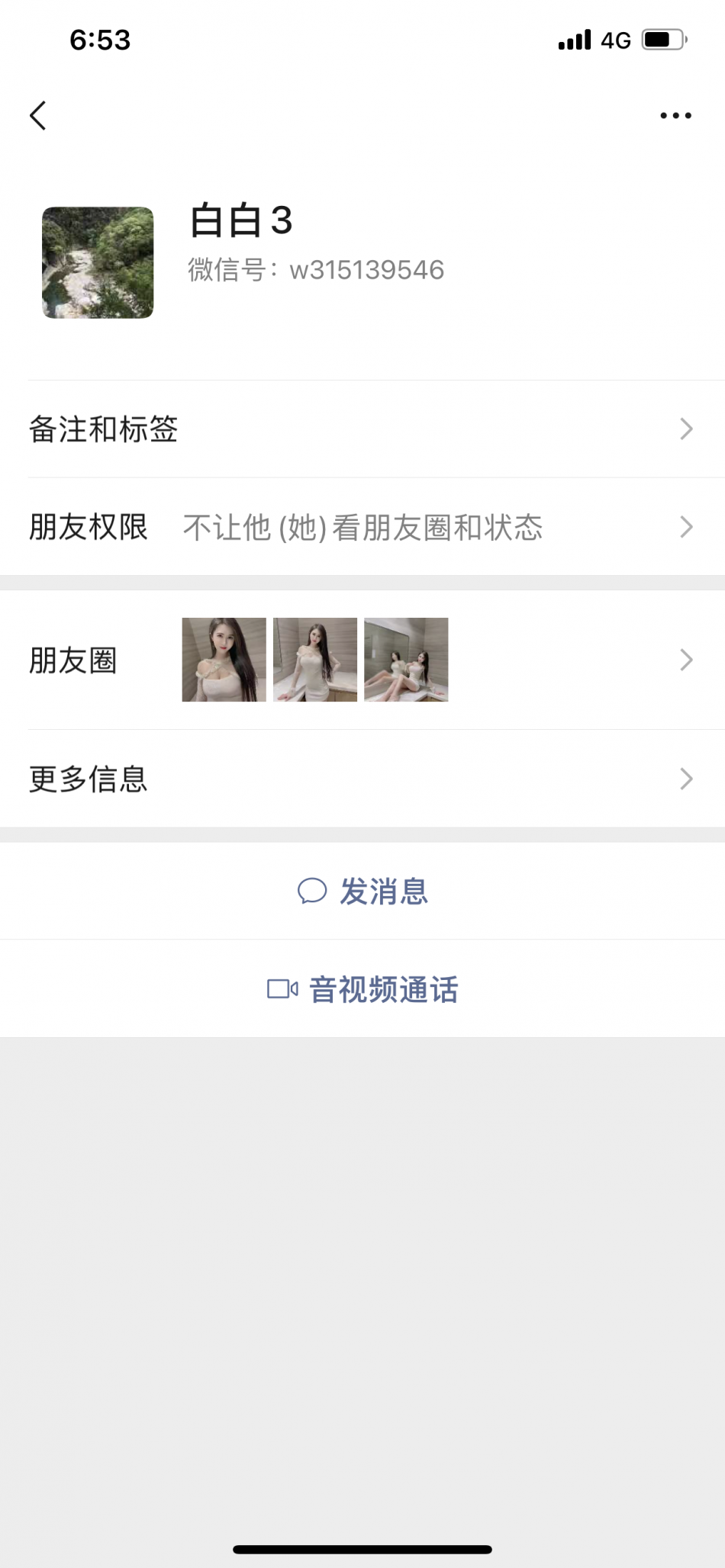The height and width of the screenshot is (1568, 725).
Task: Go back using the top-left arrow
Action: pyautogui.click(x=38, y=116)
